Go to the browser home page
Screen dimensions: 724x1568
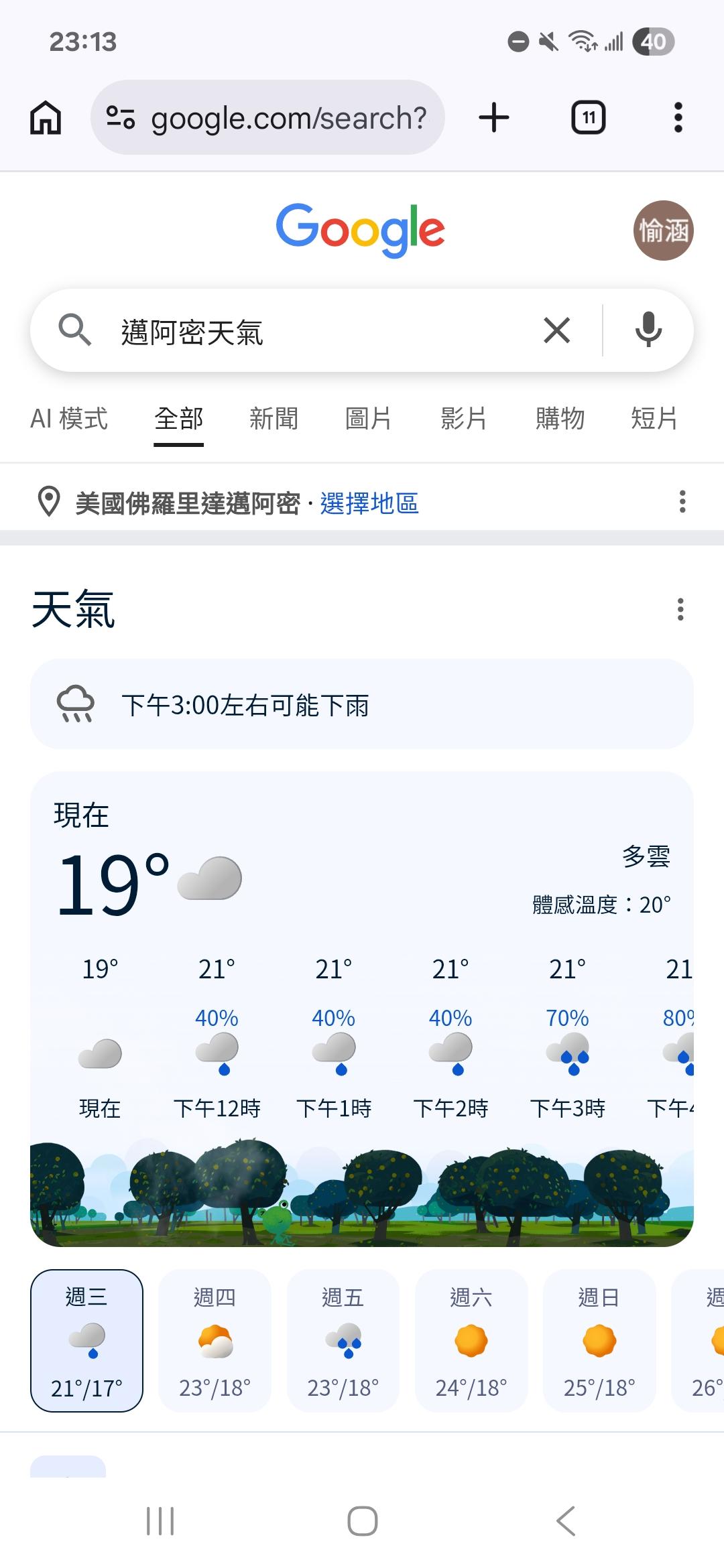click(x=46, y=118)
